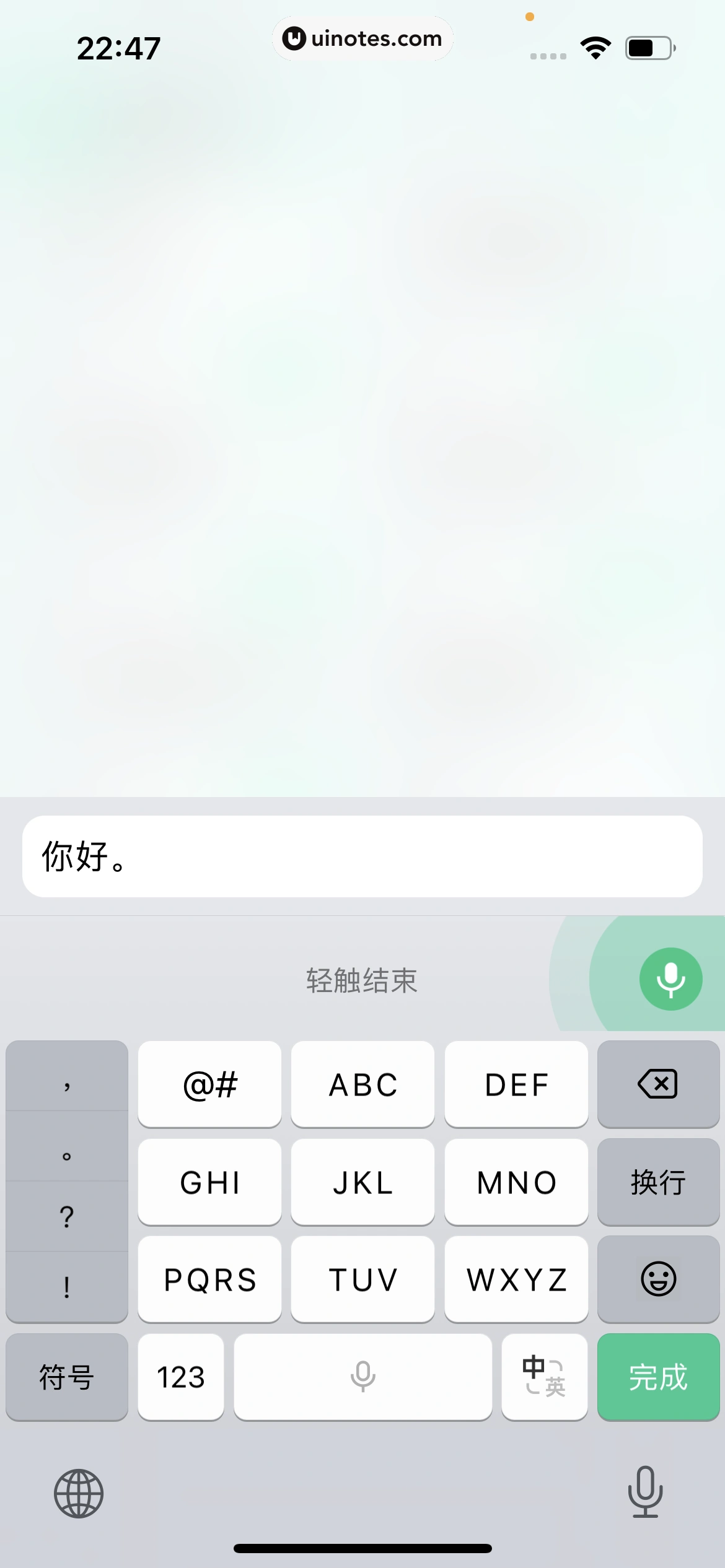The width and height of the screenshot is (725, 1568).
Task: Tap the green microphone voice input icon
Action: tap(670, 979)
